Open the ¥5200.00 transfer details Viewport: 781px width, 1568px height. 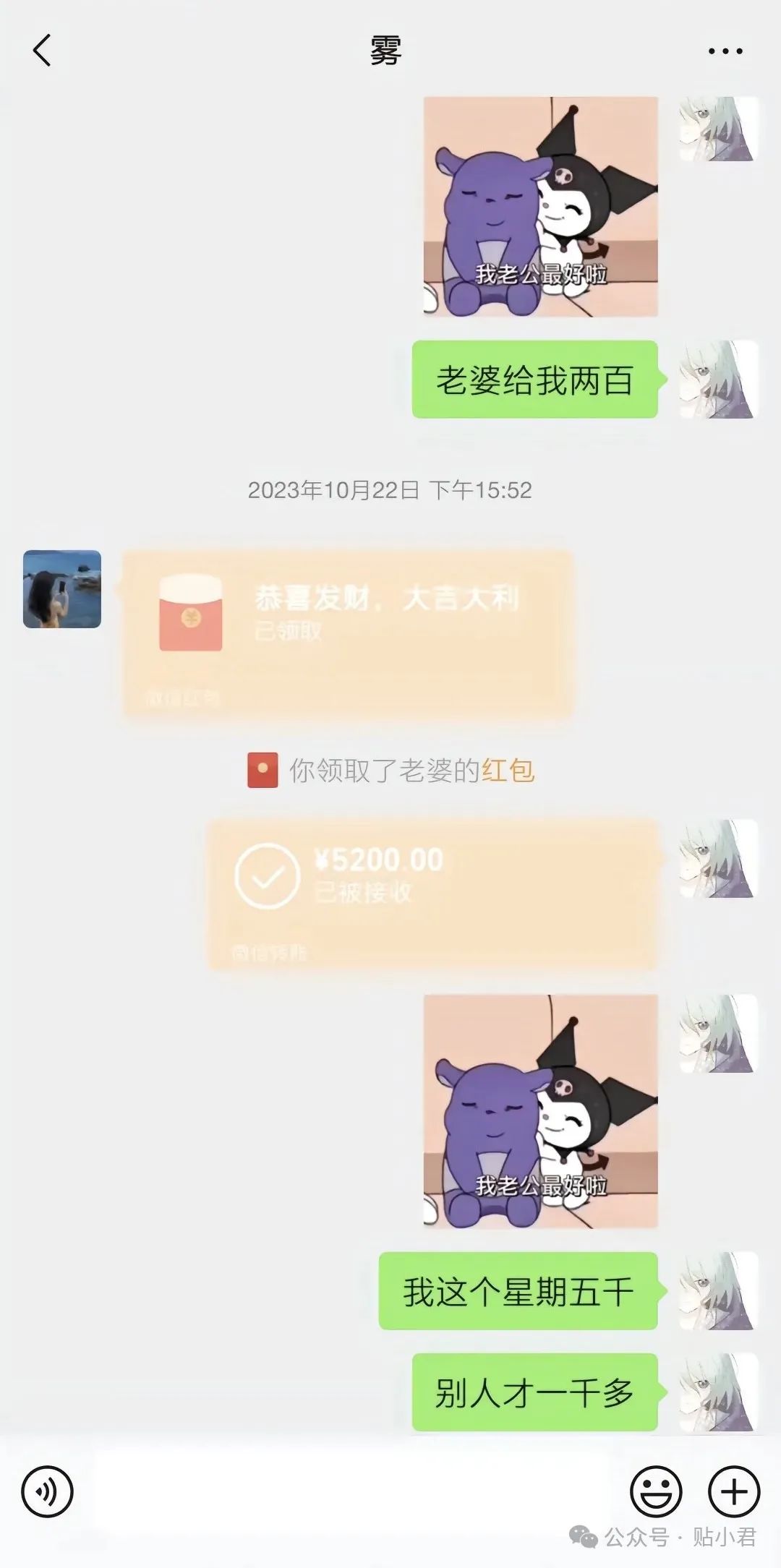pos(434,894)
